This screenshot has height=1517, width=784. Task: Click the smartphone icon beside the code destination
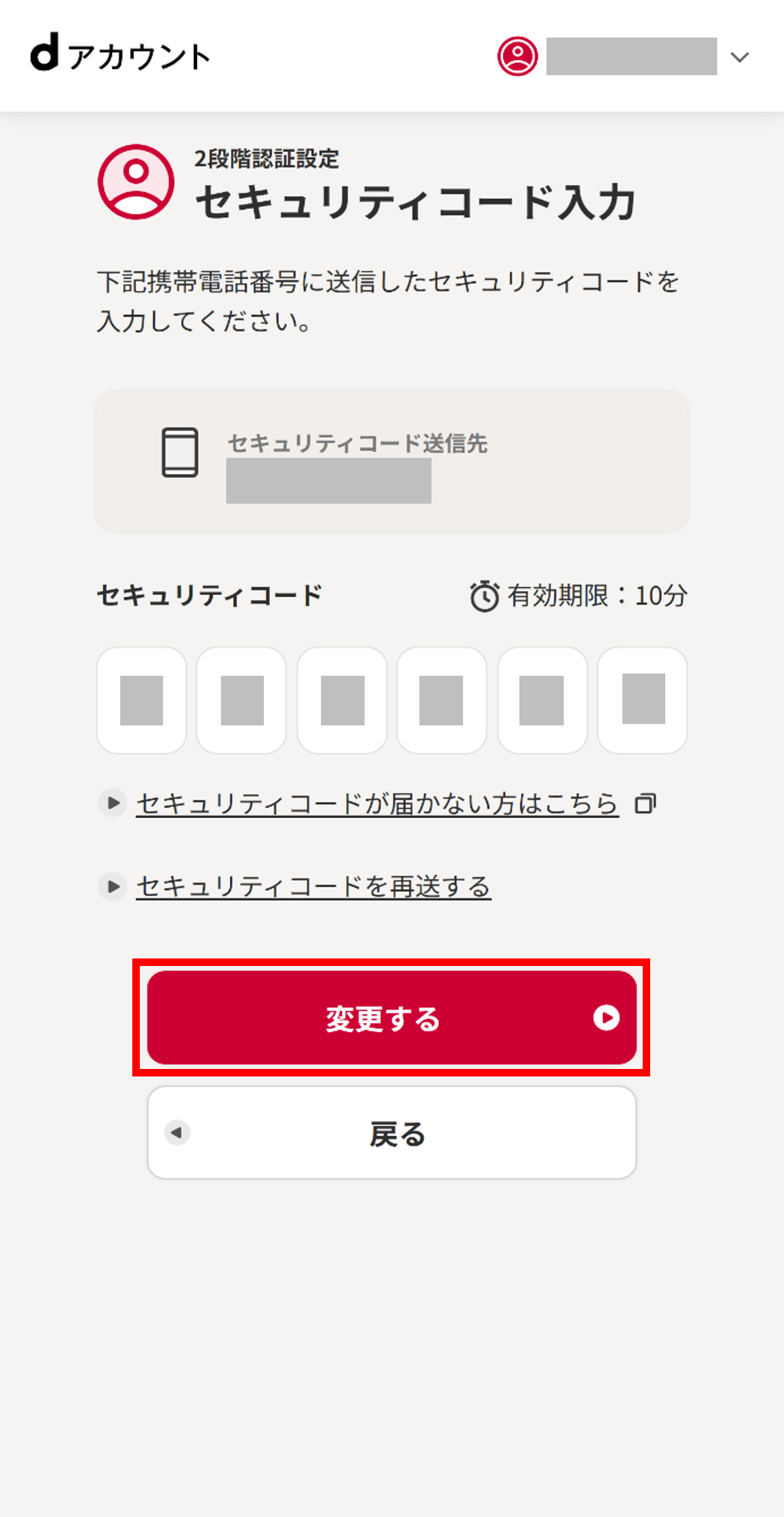click(180, 452)
